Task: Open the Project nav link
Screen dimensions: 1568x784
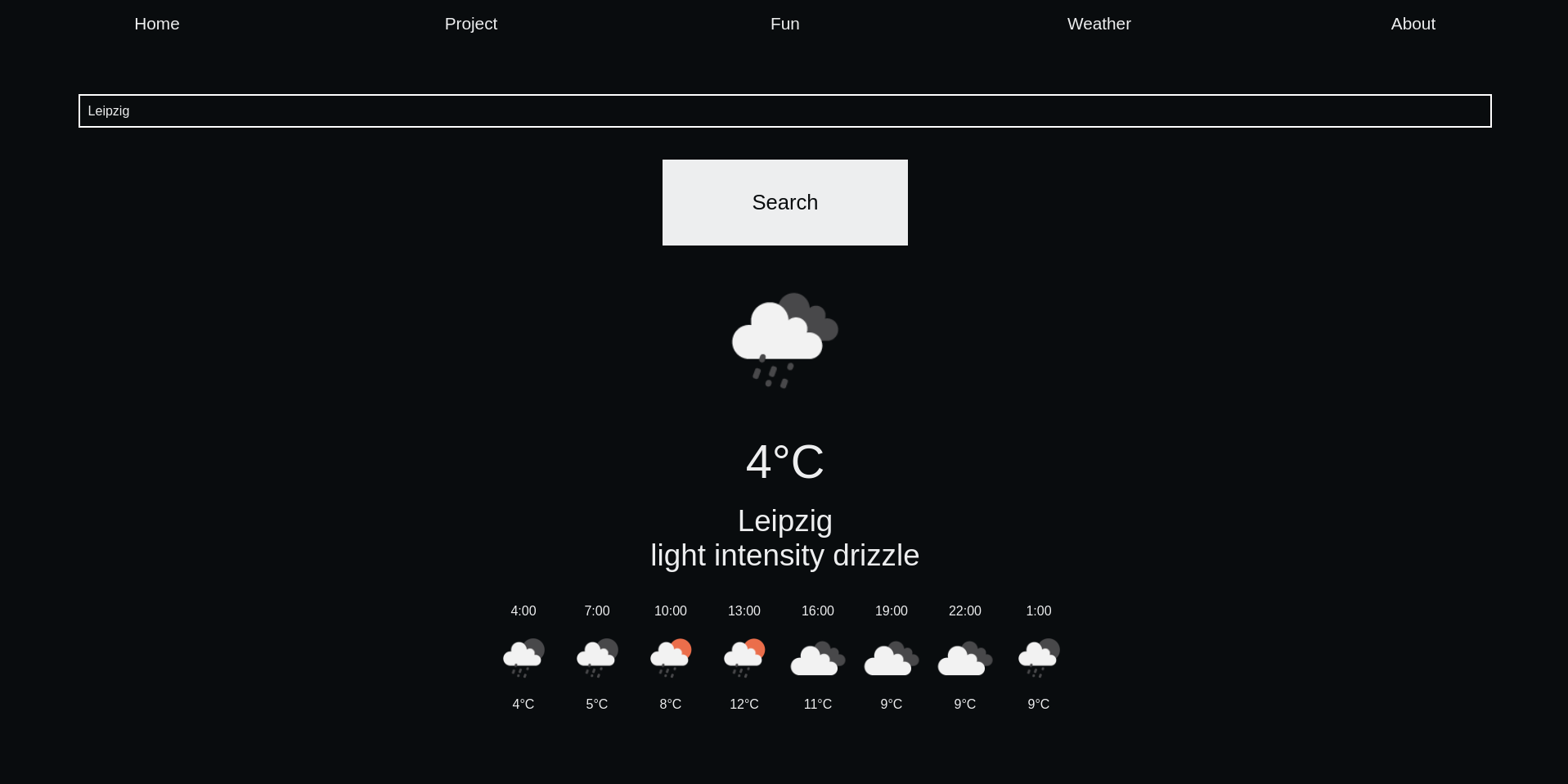Action: tap(470, 24)
